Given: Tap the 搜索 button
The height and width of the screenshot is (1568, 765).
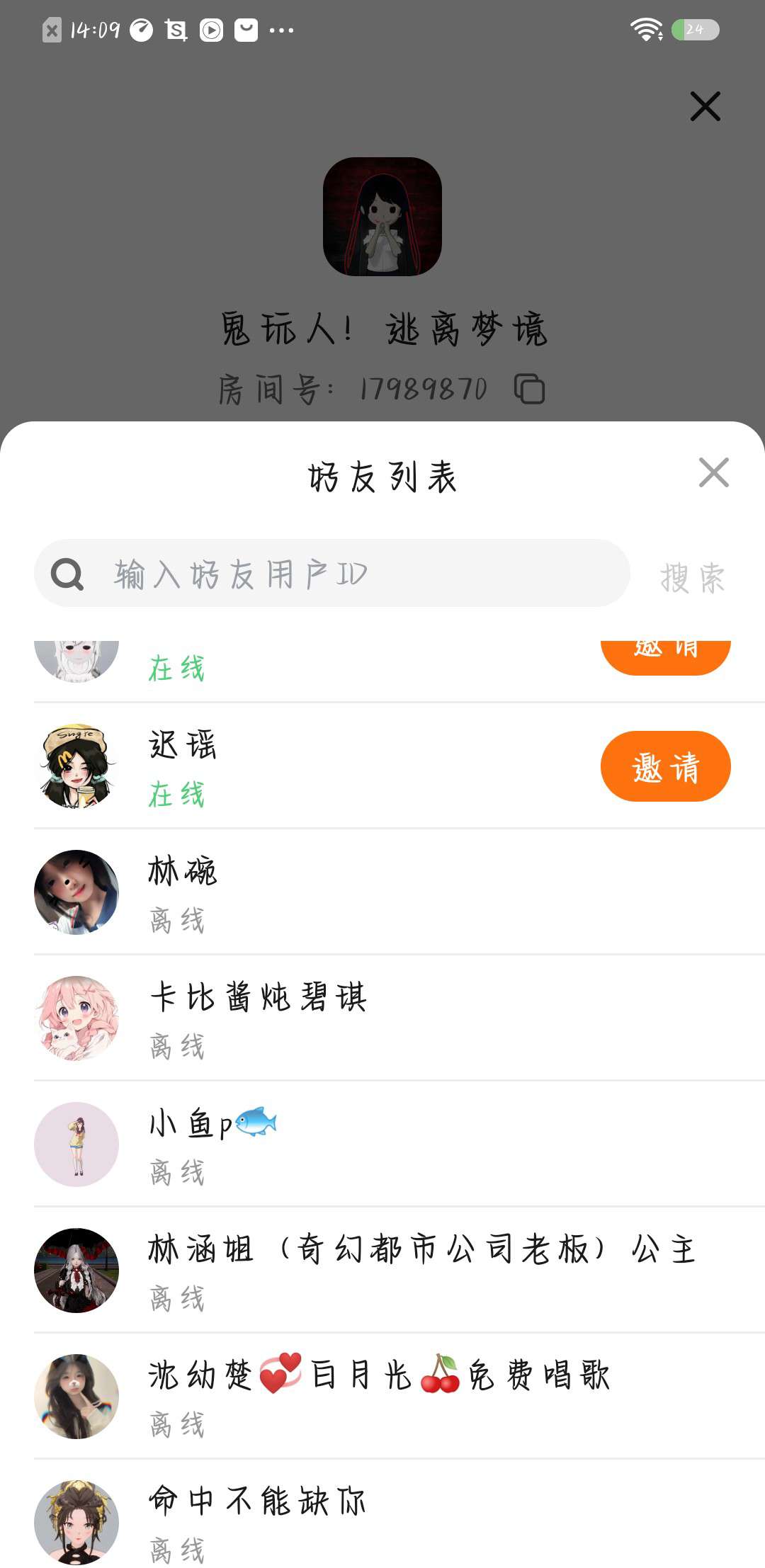Looking at the screenshot, I should (x=692, y=576).
